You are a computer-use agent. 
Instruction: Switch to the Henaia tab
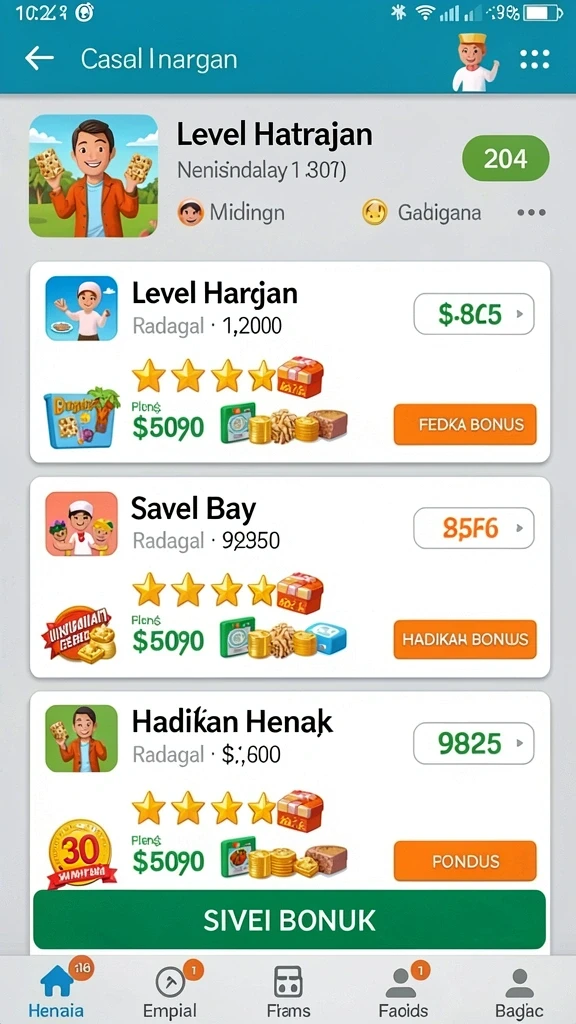click(56, 991)
